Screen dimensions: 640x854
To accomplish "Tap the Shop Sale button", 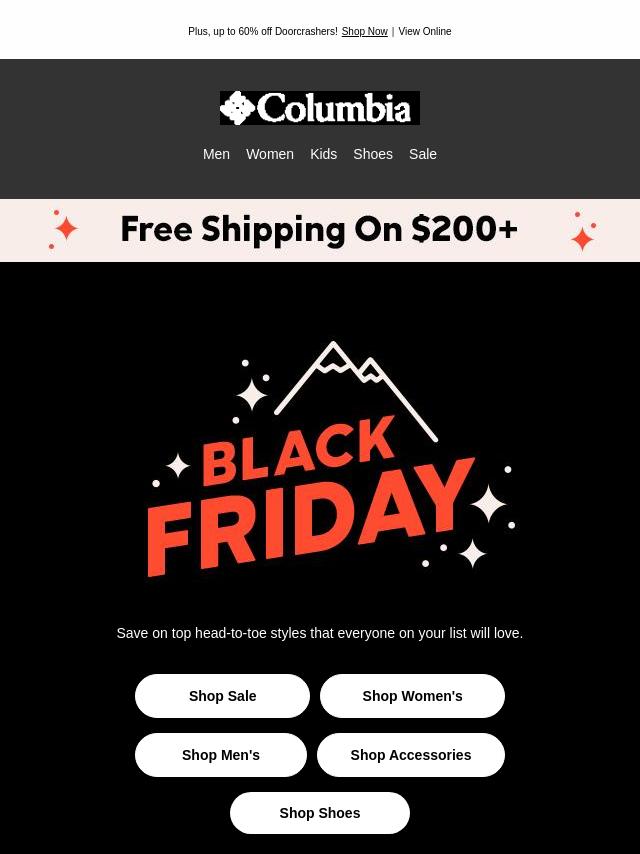I will point(222,696).
